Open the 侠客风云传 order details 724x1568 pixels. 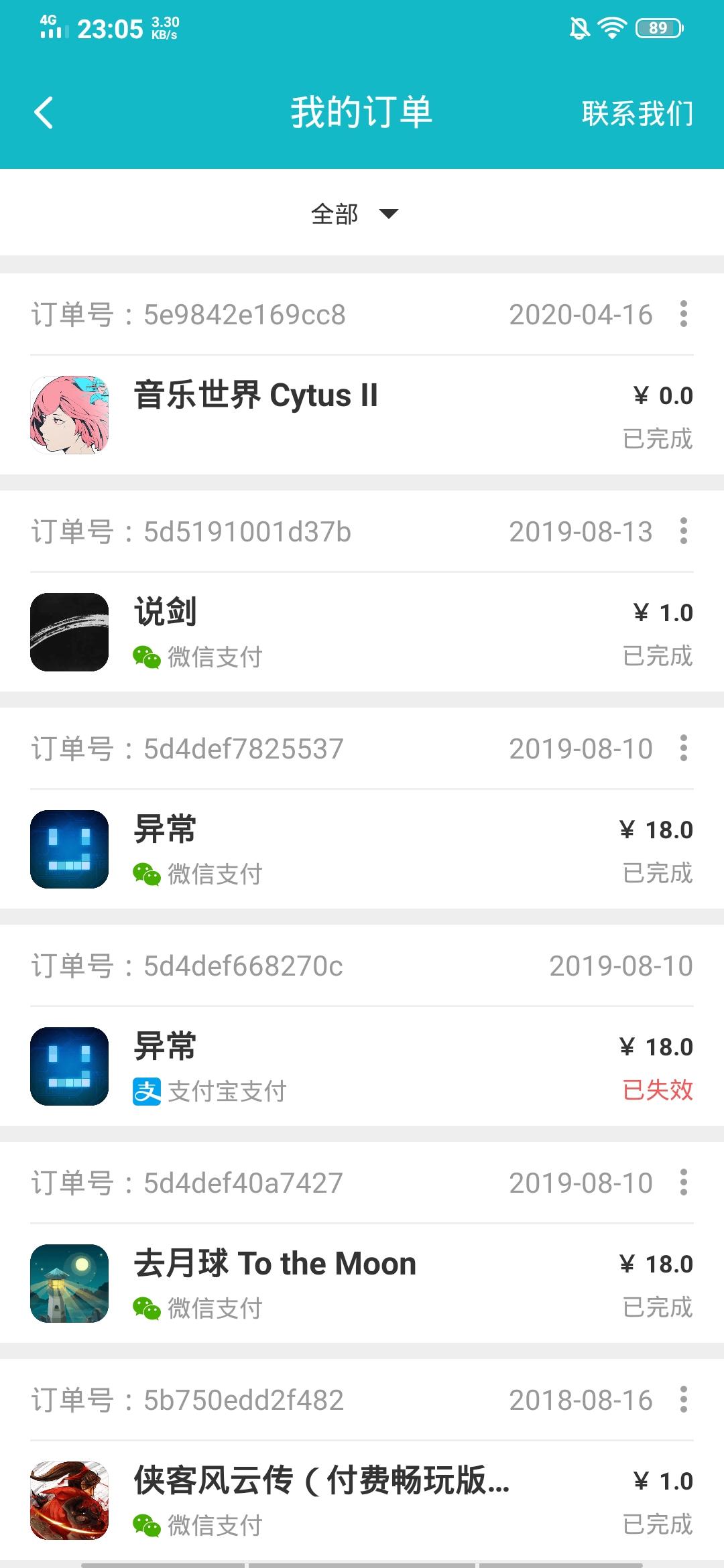pyautogui.click(x=362, y=1500)
